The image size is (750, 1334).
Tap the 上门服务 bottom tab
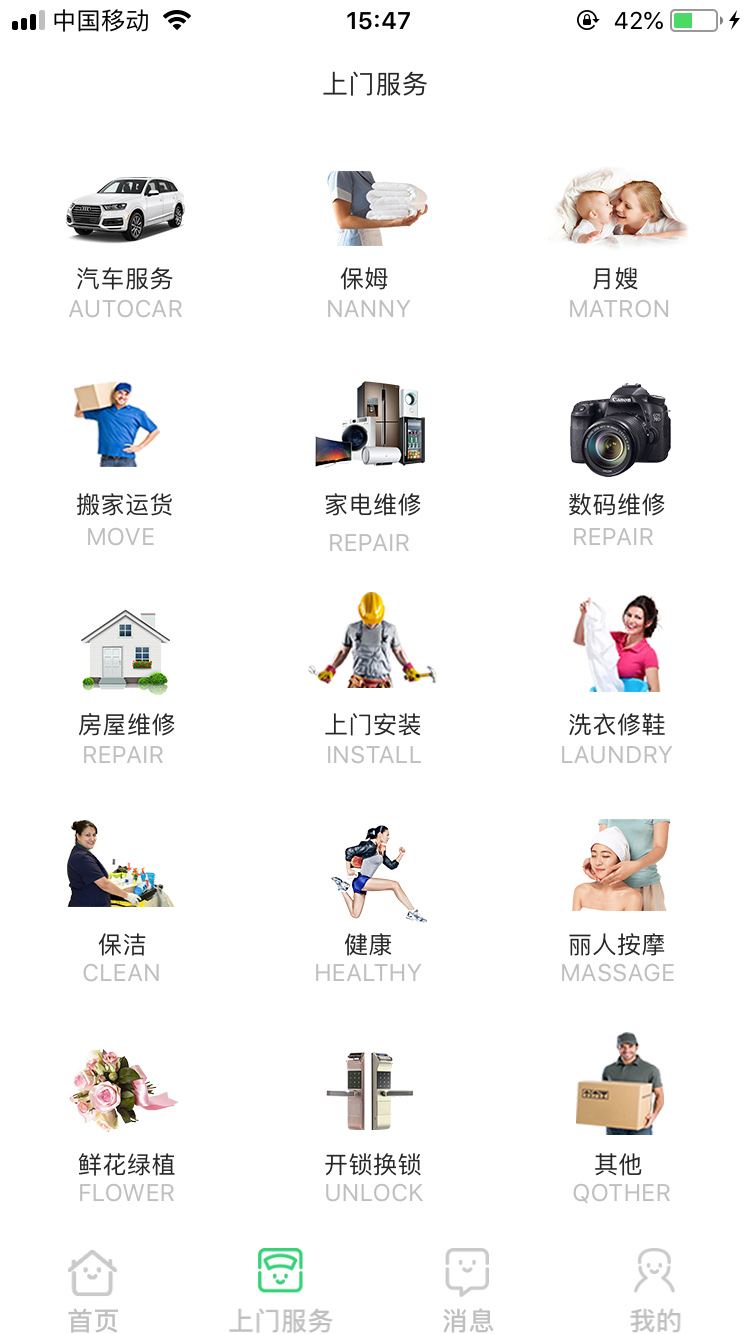coord(280,1290)
